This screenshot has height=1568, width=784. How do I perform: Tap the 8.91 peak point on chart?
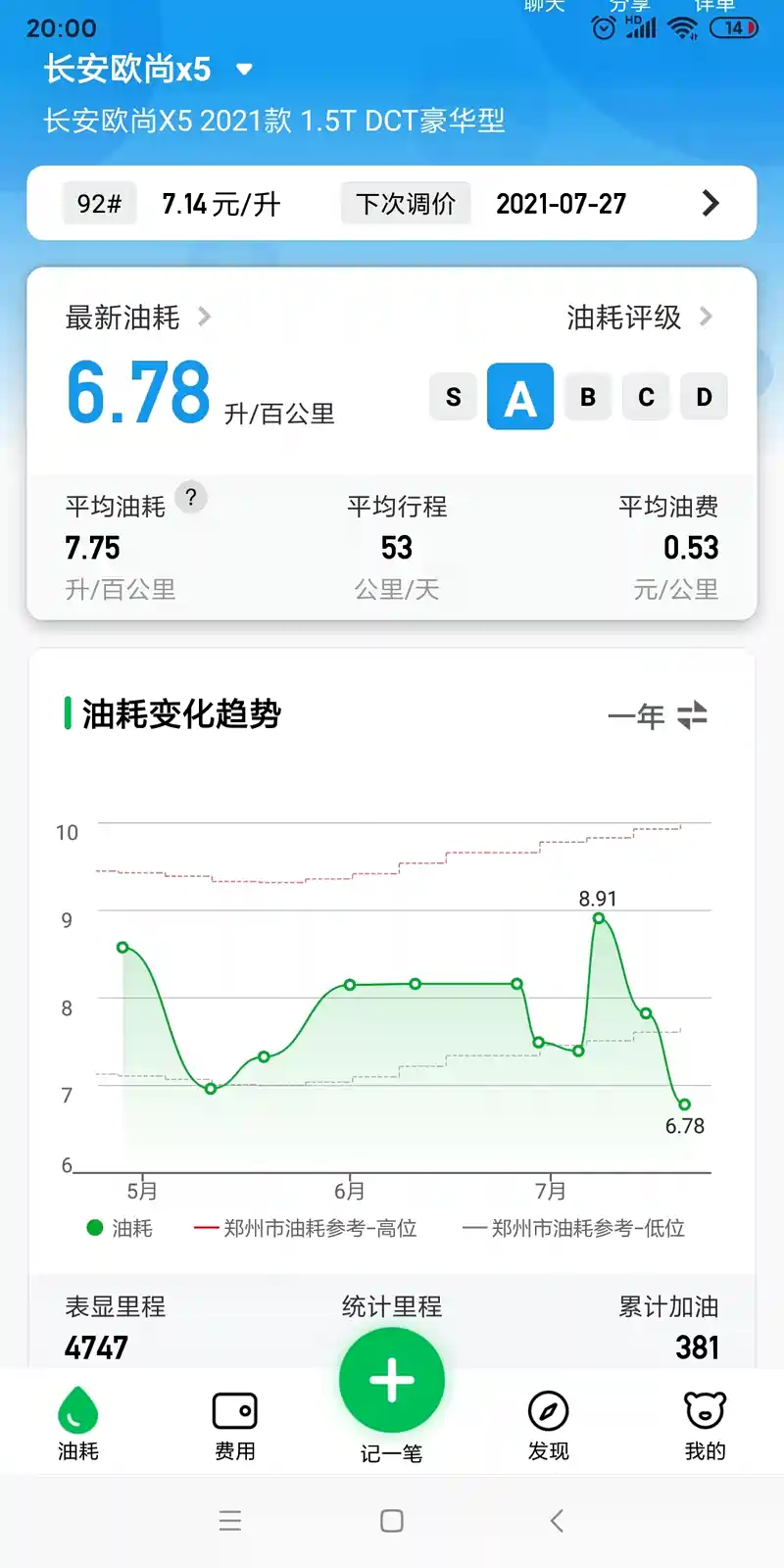[599, 918]
